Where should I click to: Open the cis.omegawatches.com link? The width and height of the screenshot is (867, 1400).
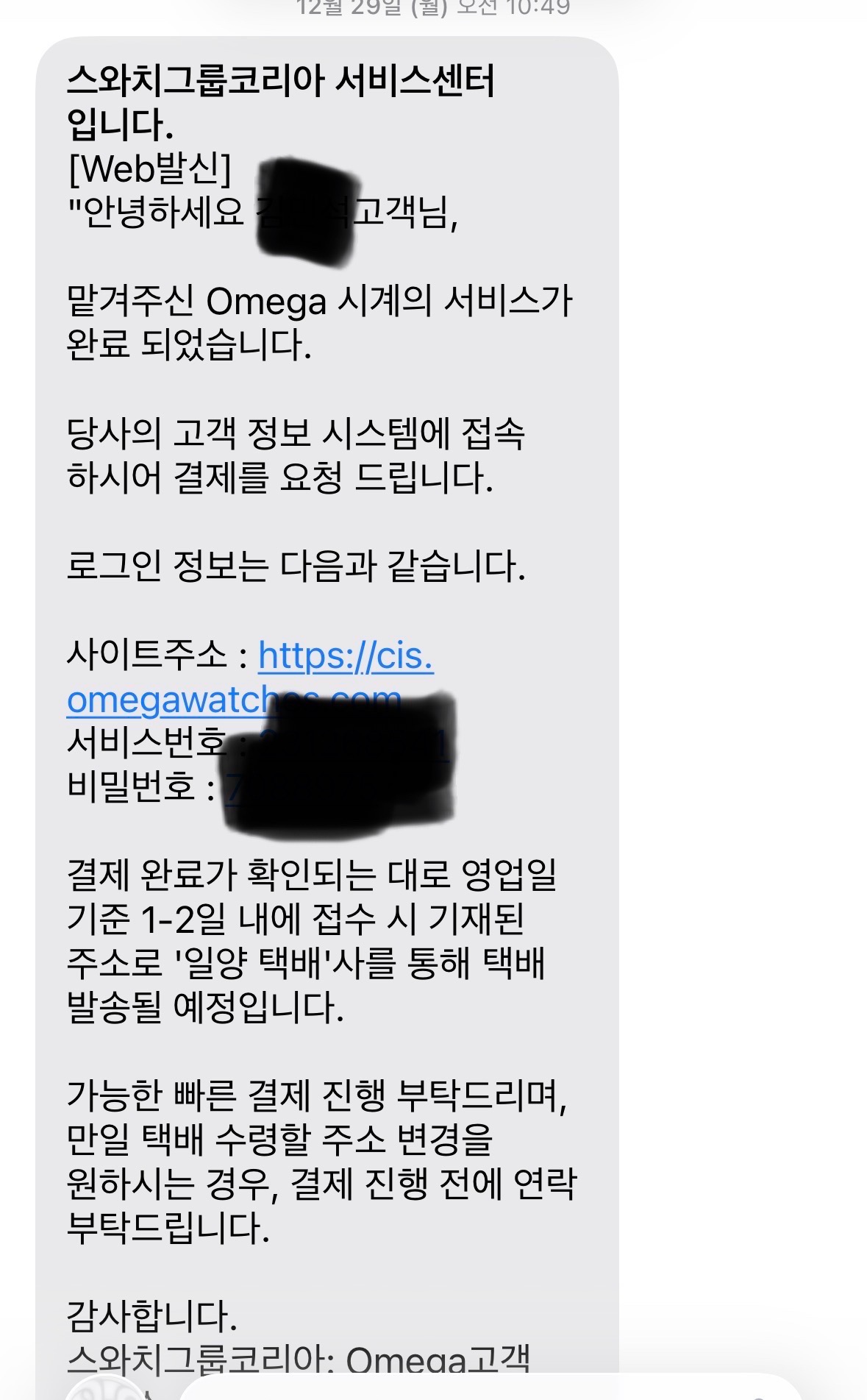(346, 655)
